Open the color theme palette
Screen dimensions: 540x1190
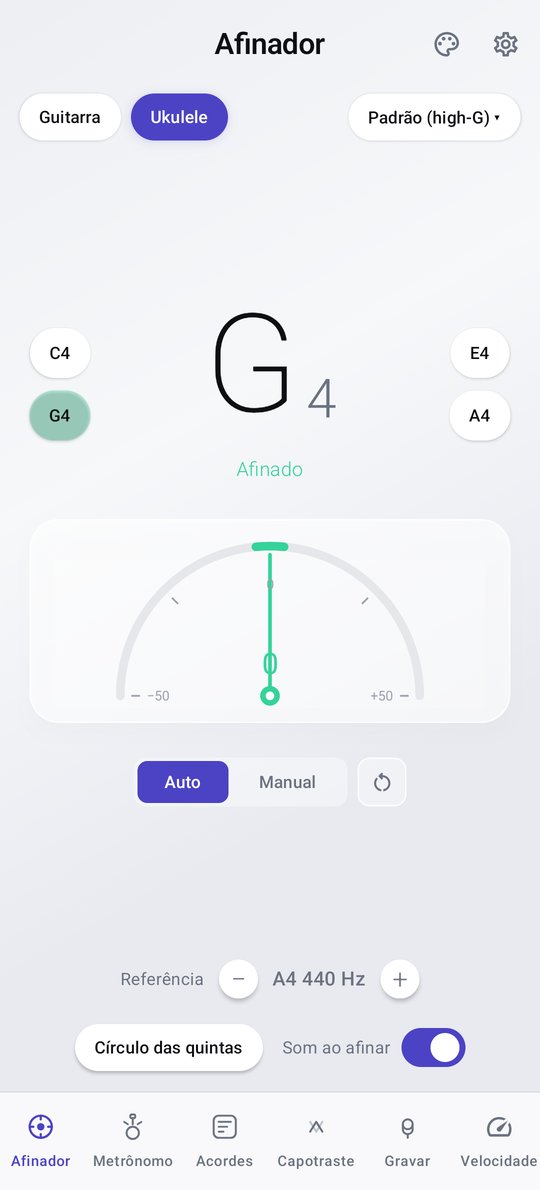click(x=447, y=44)
